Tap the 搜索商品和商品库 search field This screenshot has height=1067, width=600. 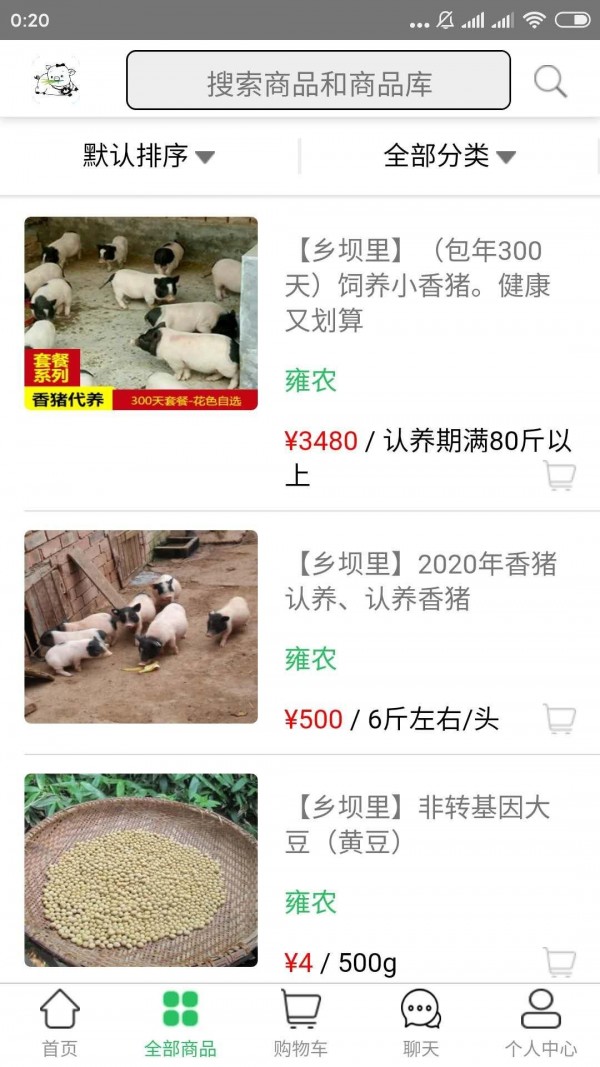[318, 81]
